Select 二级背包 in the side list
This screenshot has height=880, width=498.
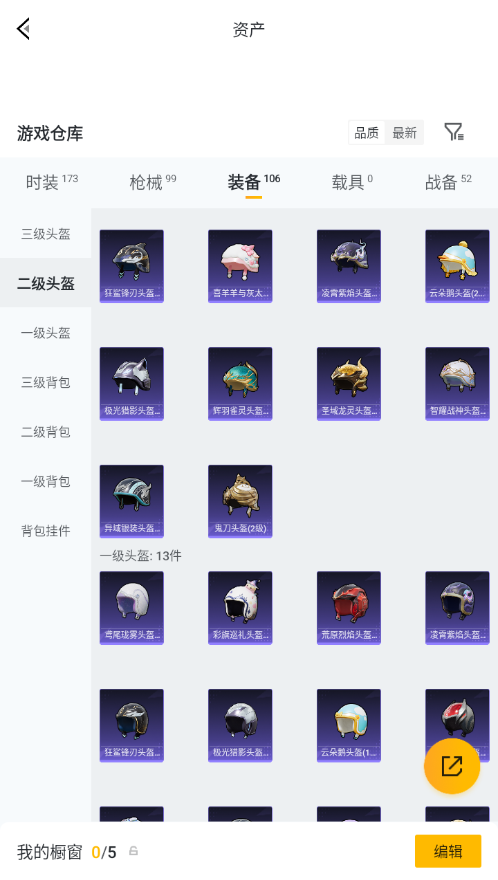pyautogui.click(x=45, y=432)
